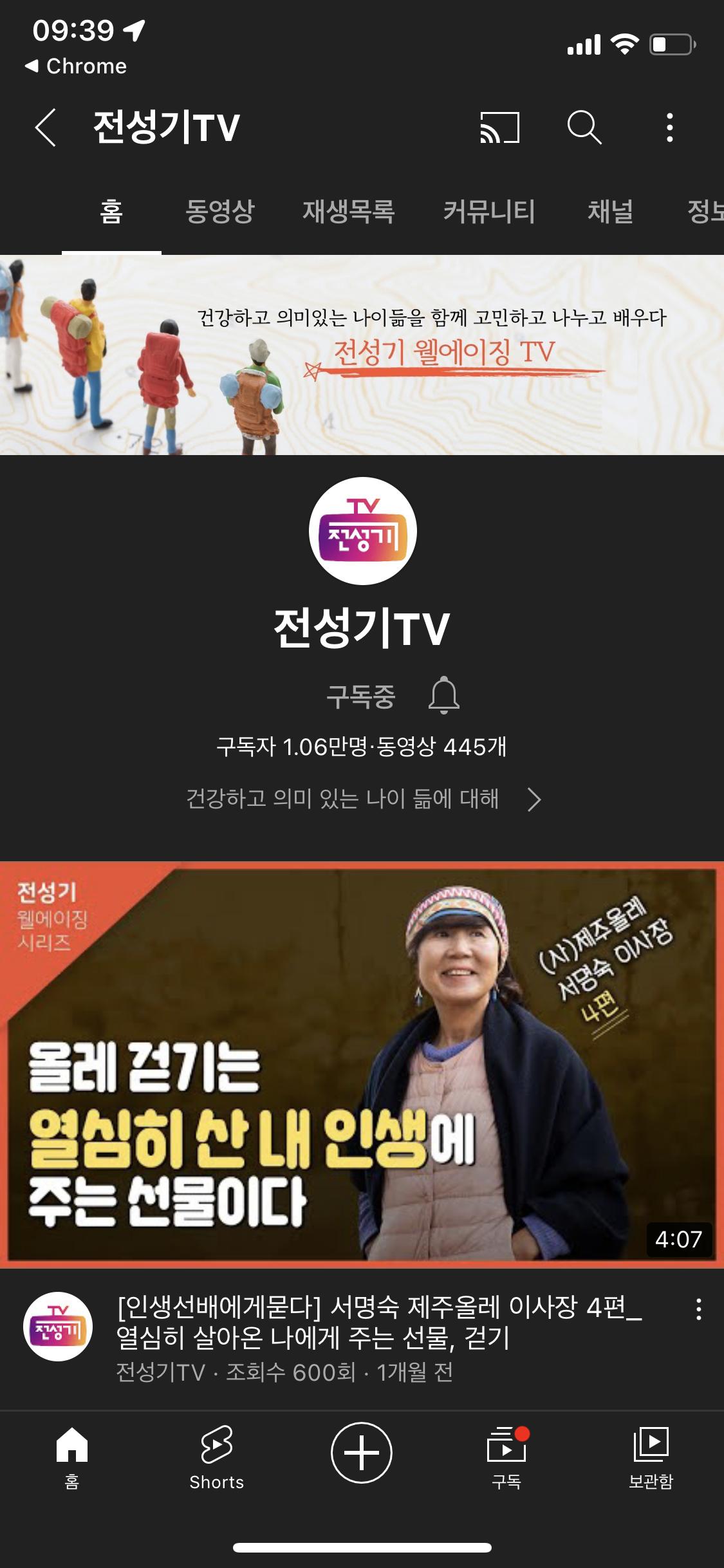This screenshot has width=724, height=1568.
Task: Expand the channel description 건강하고 의미 있는 나이 듦에 대해
Action: point(364,799)
